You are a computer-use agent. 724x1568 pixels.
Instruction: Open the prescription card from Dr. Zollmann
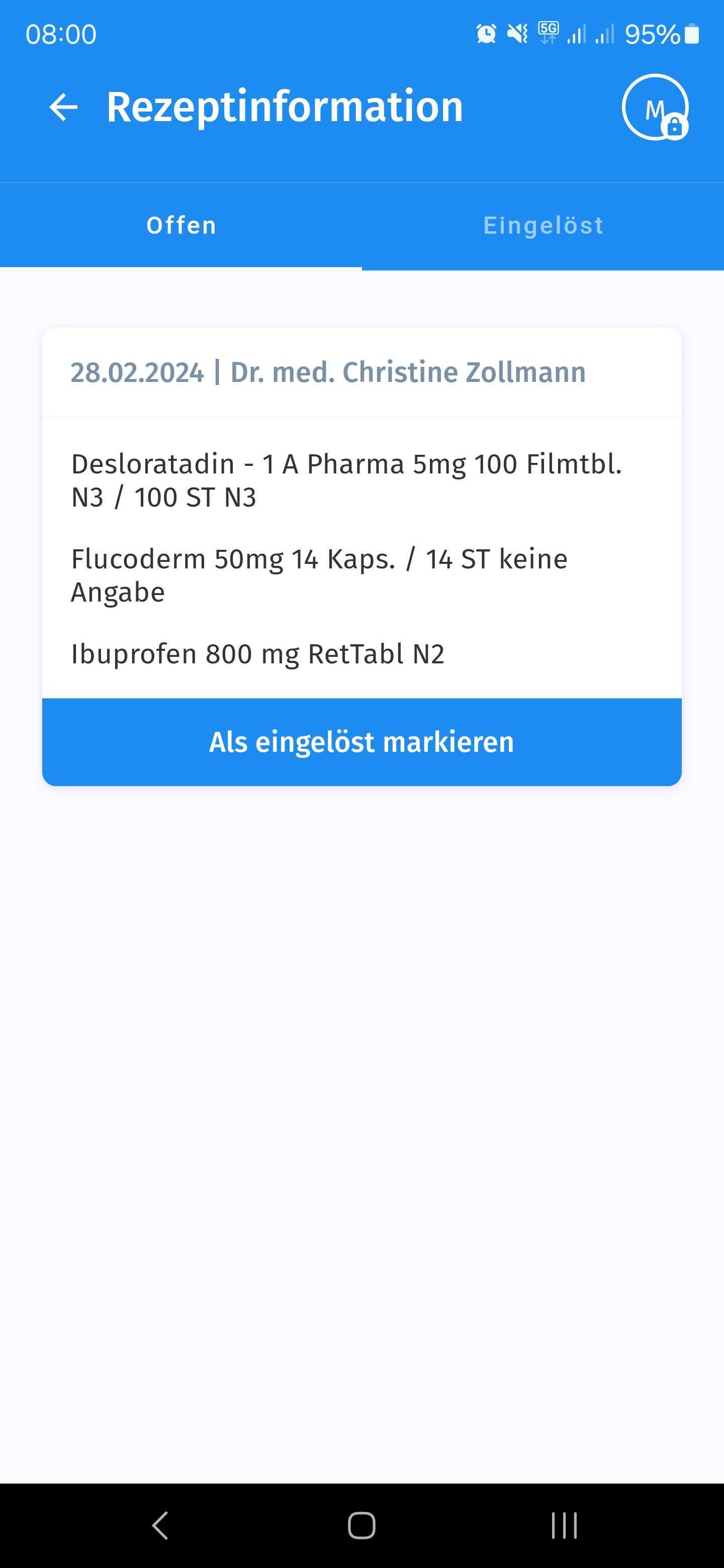361,513
